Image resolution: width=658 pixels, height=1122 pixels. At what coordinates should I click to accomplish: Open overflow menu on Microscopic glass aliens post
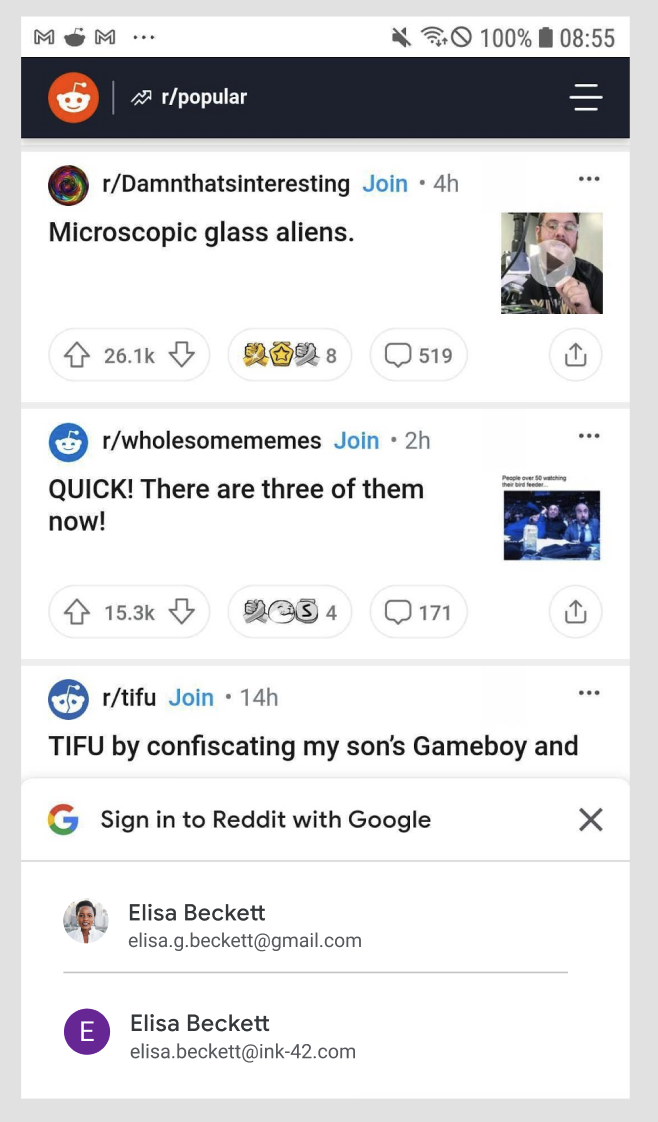(x=589, y=179)
